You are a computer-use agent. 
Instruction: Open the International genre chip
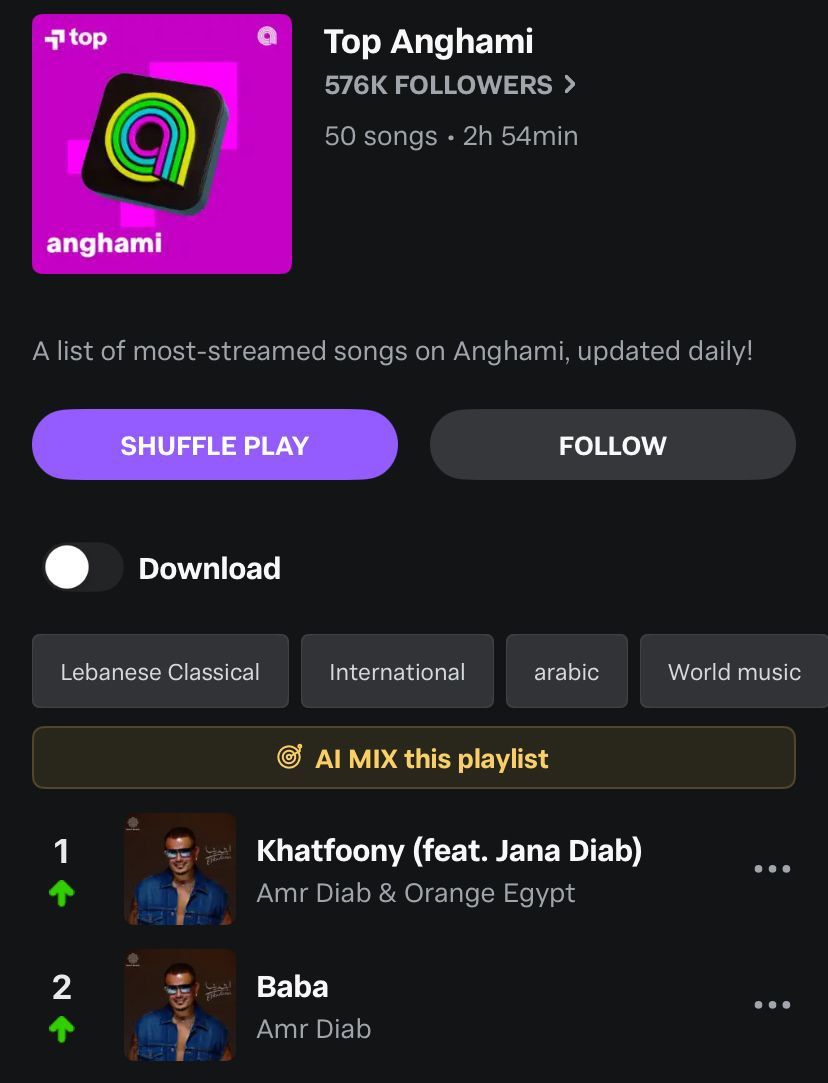[x=397, y=672]
